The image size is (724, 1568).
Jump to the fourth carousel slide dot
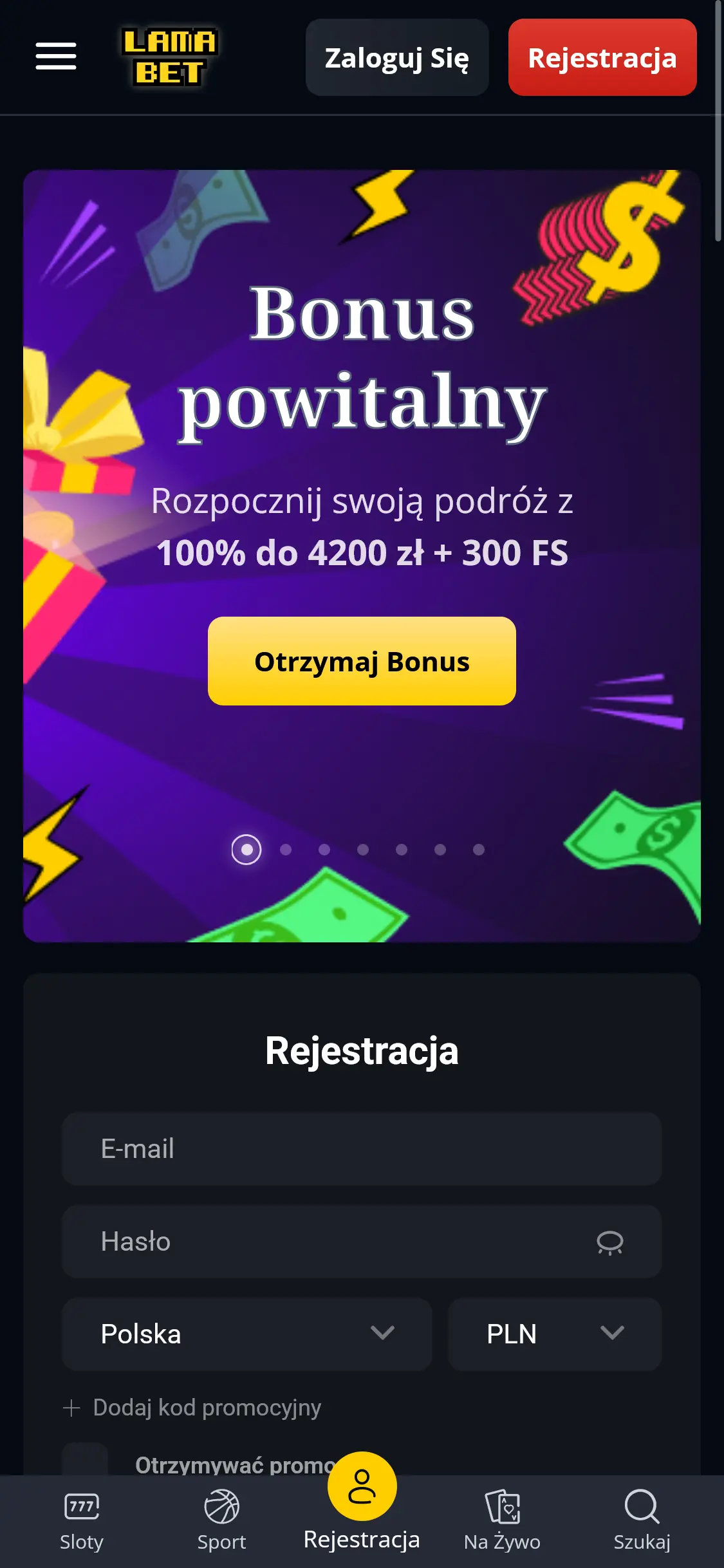pyautogui.click(x=362, y=850)
